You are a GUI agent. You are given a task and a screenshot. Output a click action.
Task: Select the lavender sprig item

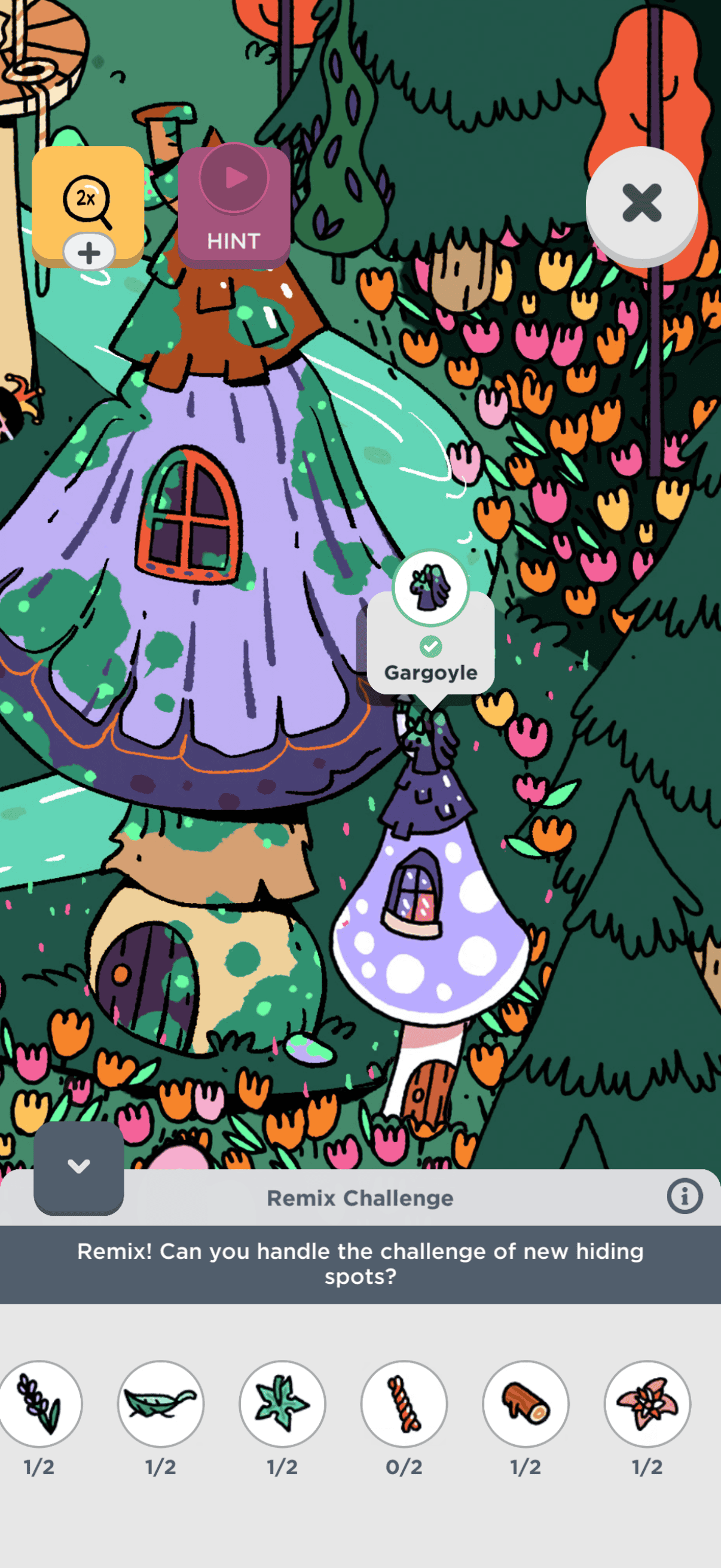click(39, 1403)
